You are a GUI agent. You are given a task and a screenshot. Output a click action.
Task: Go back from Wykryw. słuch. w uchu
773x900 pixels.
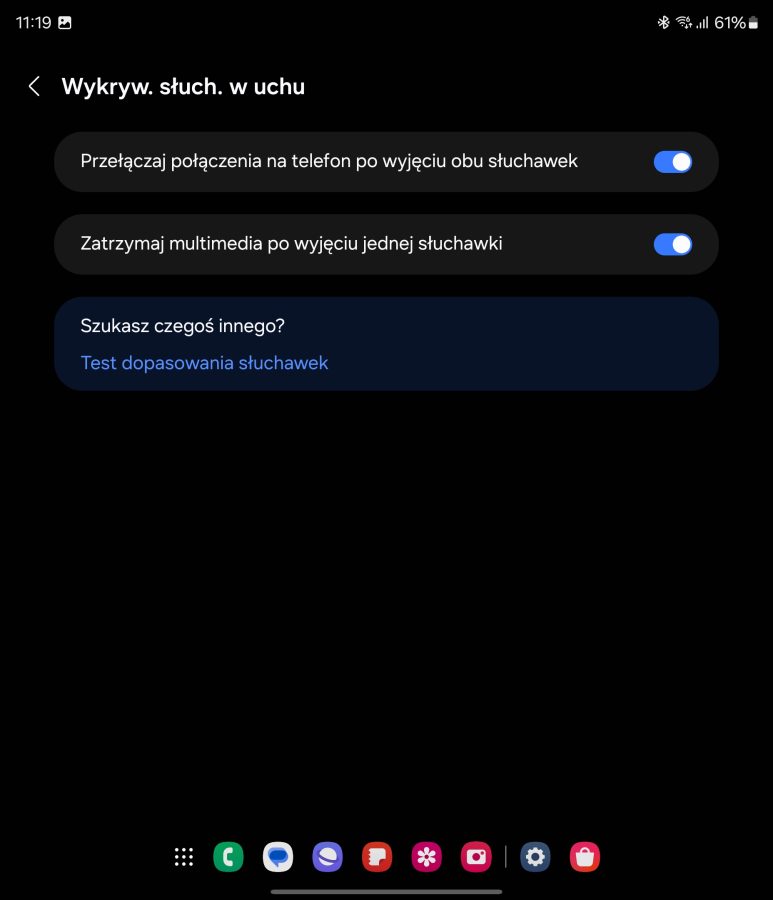pos(34,87)
